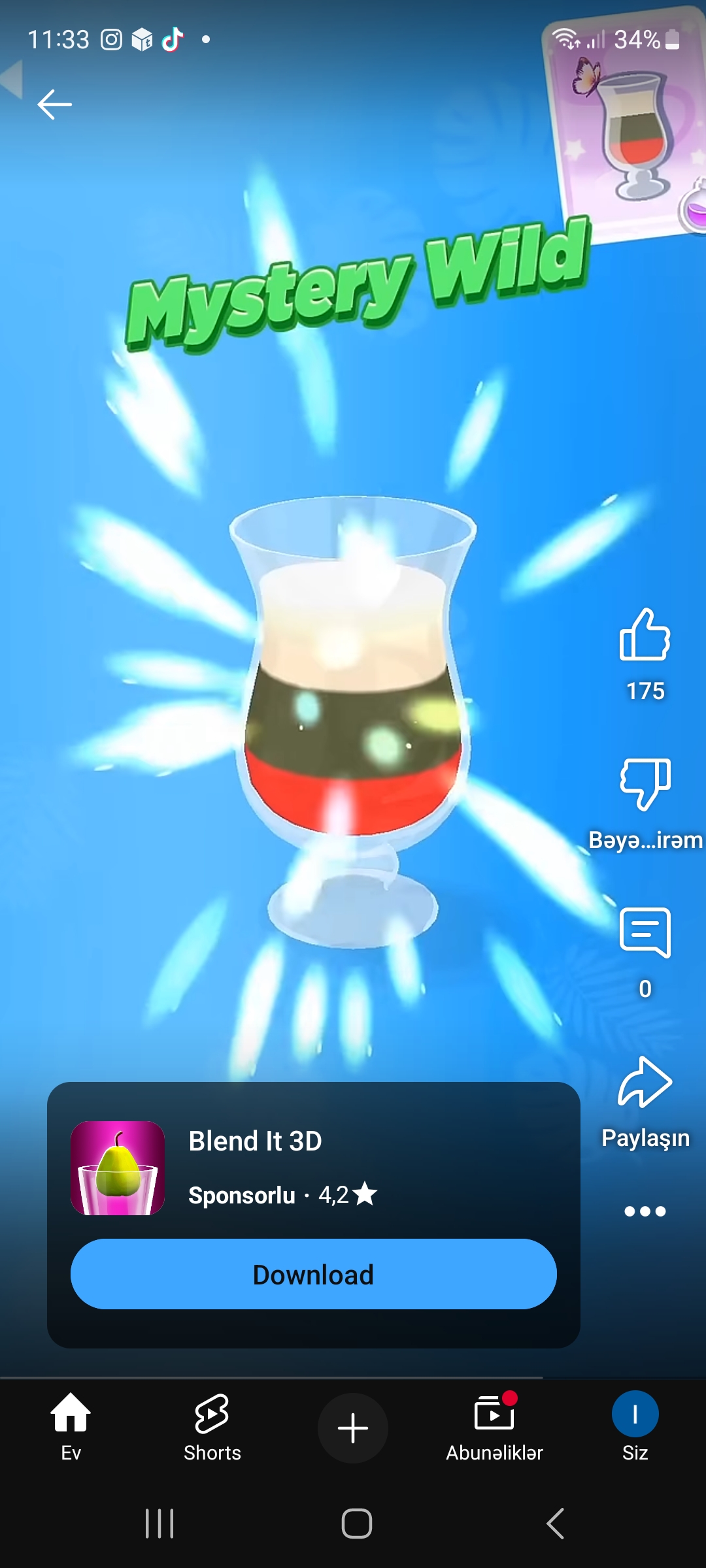Image resolution: width=706 pixels, height=1568 pixels.
Task: Switch to the Shorts tab
Action: pos(212,1427)
